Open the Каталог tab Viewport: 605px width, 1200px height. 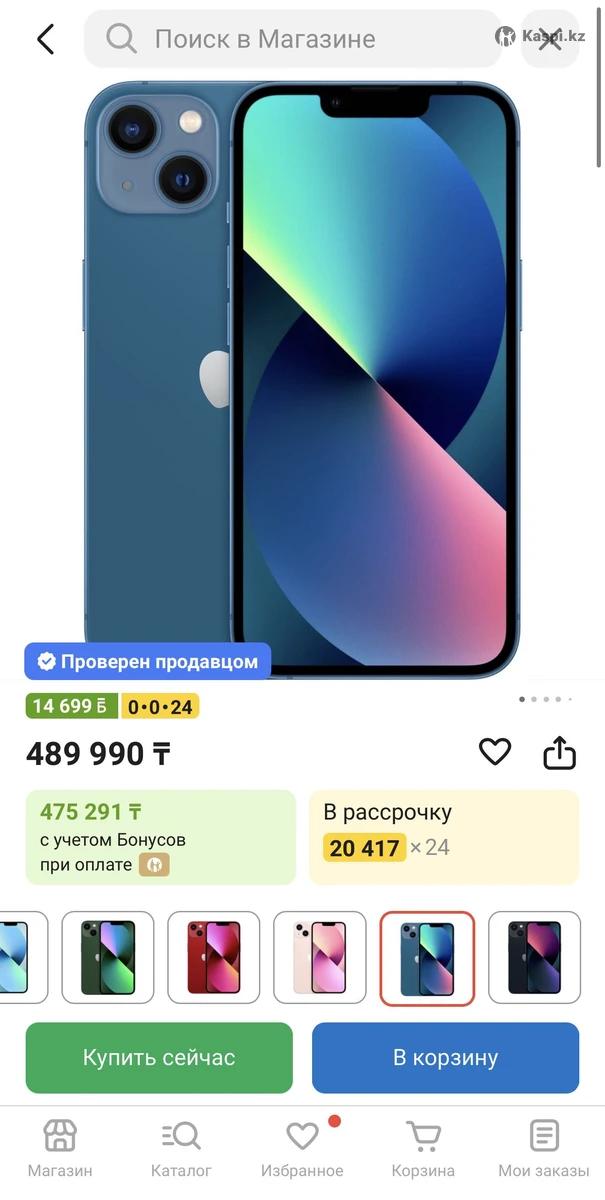(x=181, y=1149)
